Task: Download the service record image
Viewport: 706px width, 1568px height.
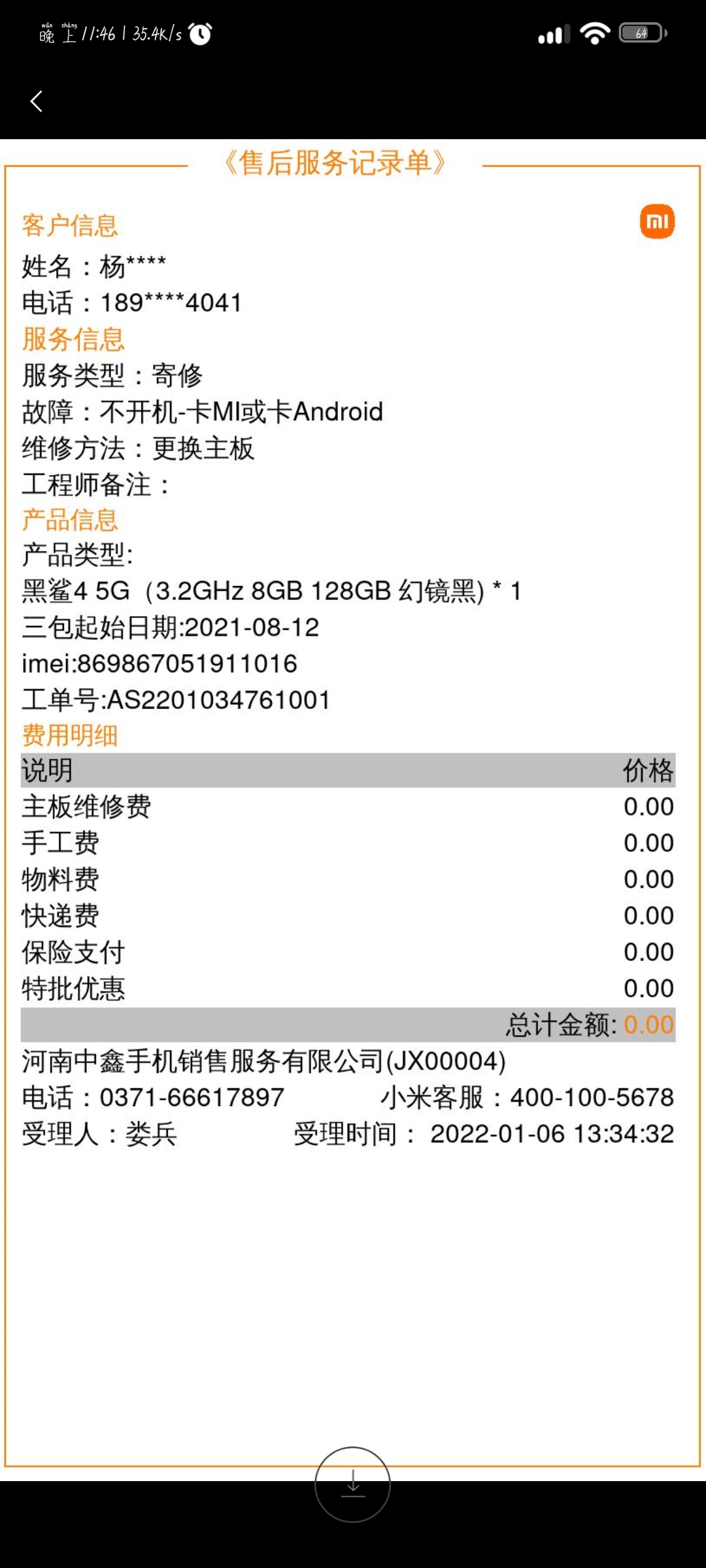Action: (x=353, y=1484)
